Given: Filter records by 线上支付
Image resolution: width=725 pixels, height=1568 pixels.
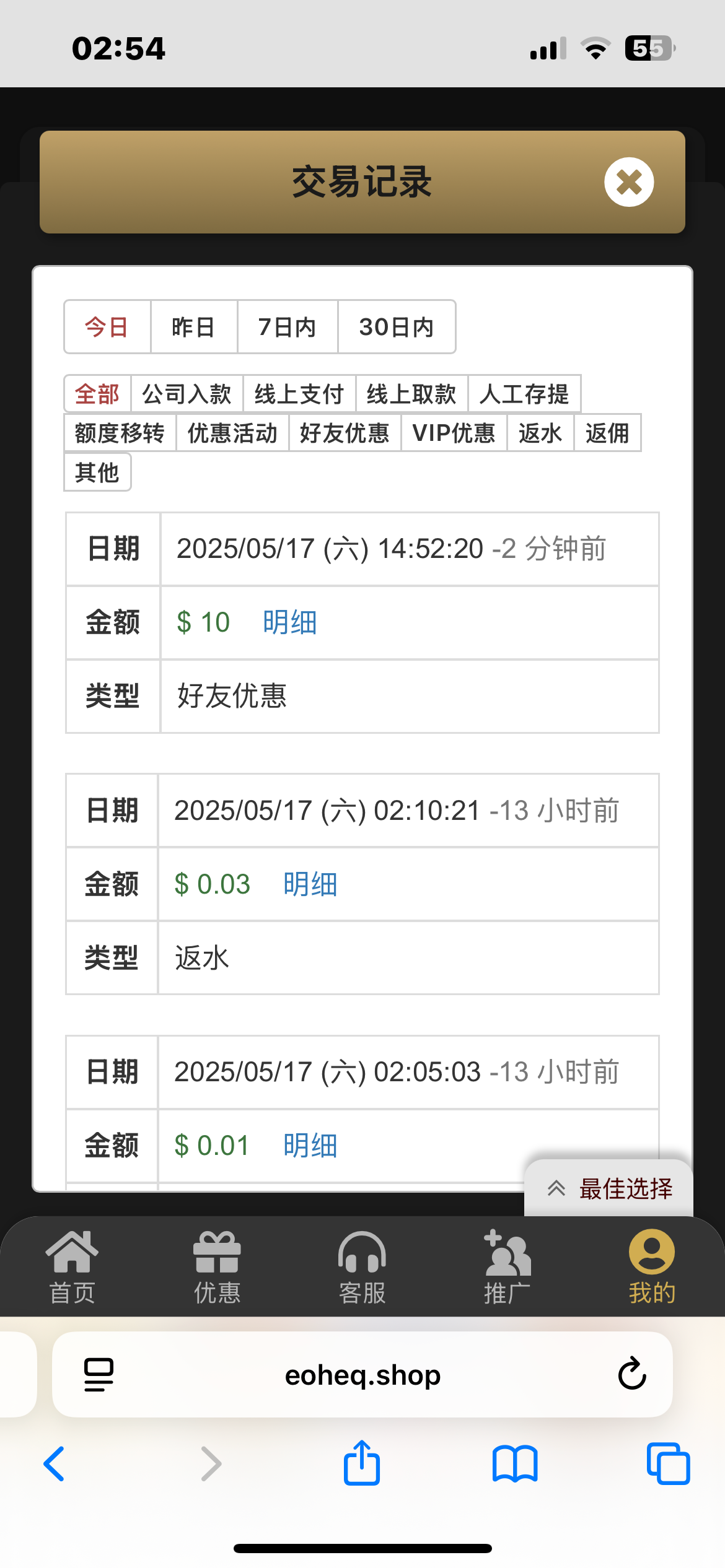Looking at the screenshot, I should (x=299, y=394).
